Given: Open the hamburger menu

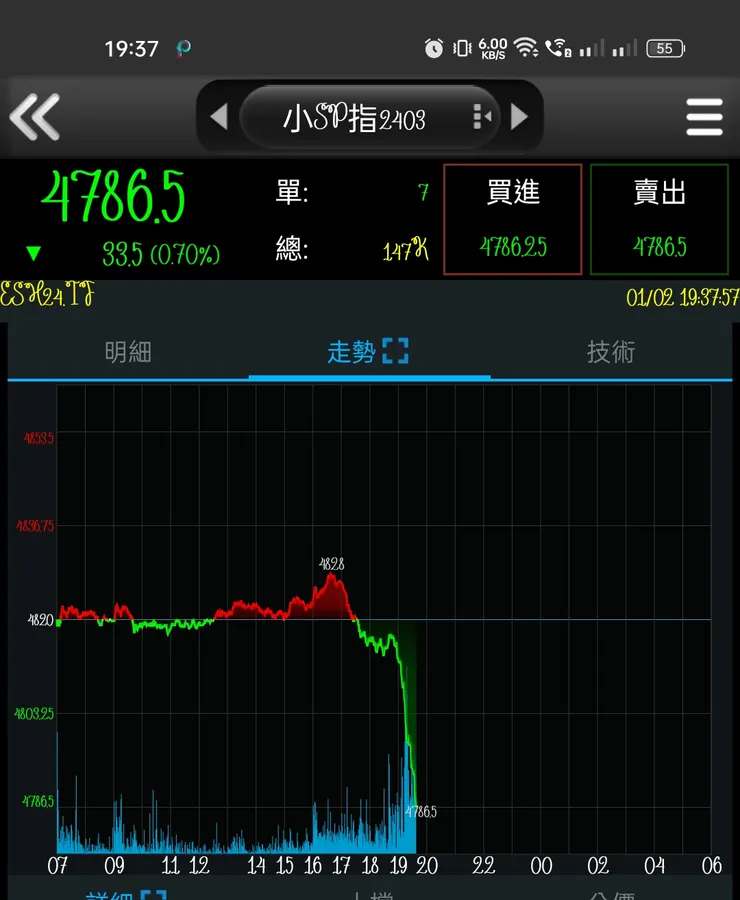Looking at the screenshot, I should tap(704, 116).
